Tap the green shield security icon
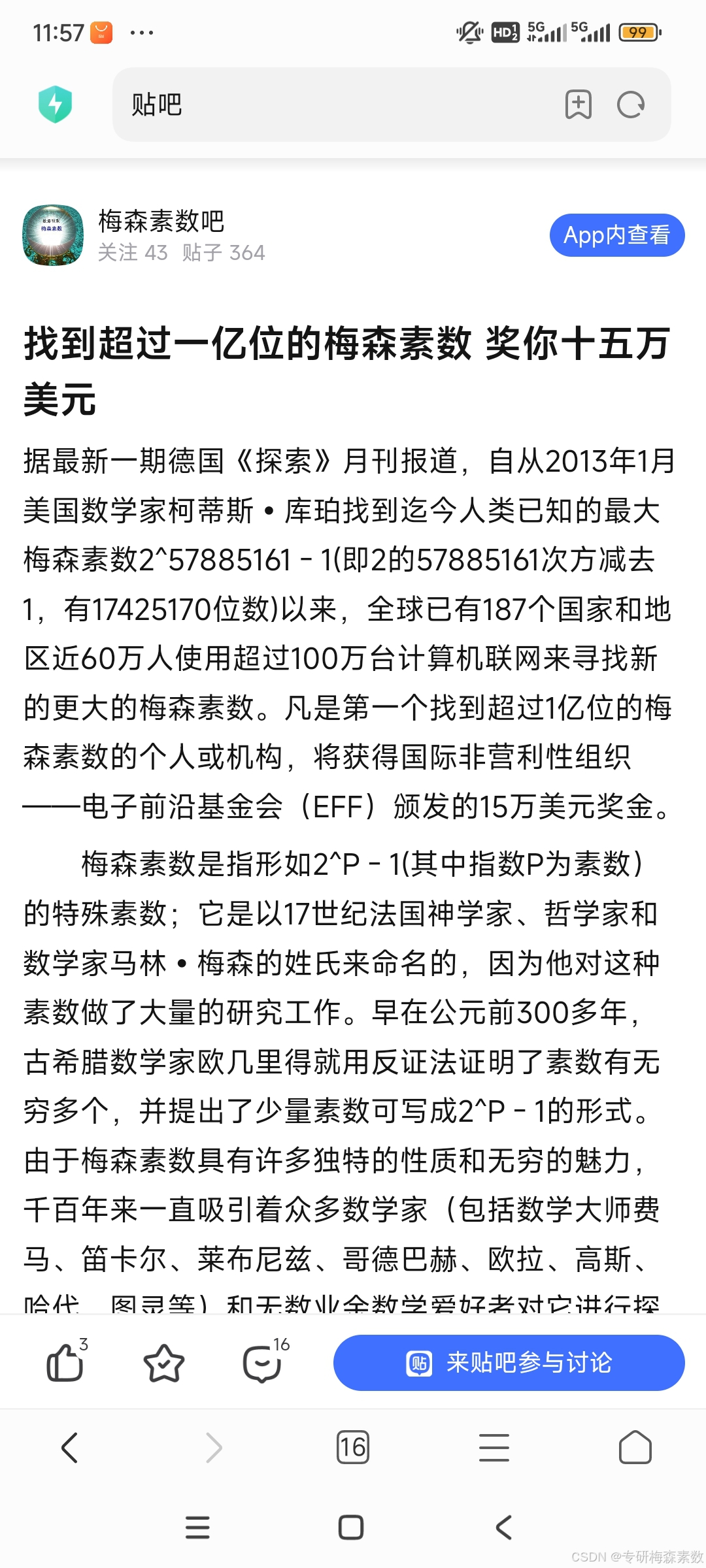Image resolution: width=706 pixels, height=1568 pixels. point(55,105)
